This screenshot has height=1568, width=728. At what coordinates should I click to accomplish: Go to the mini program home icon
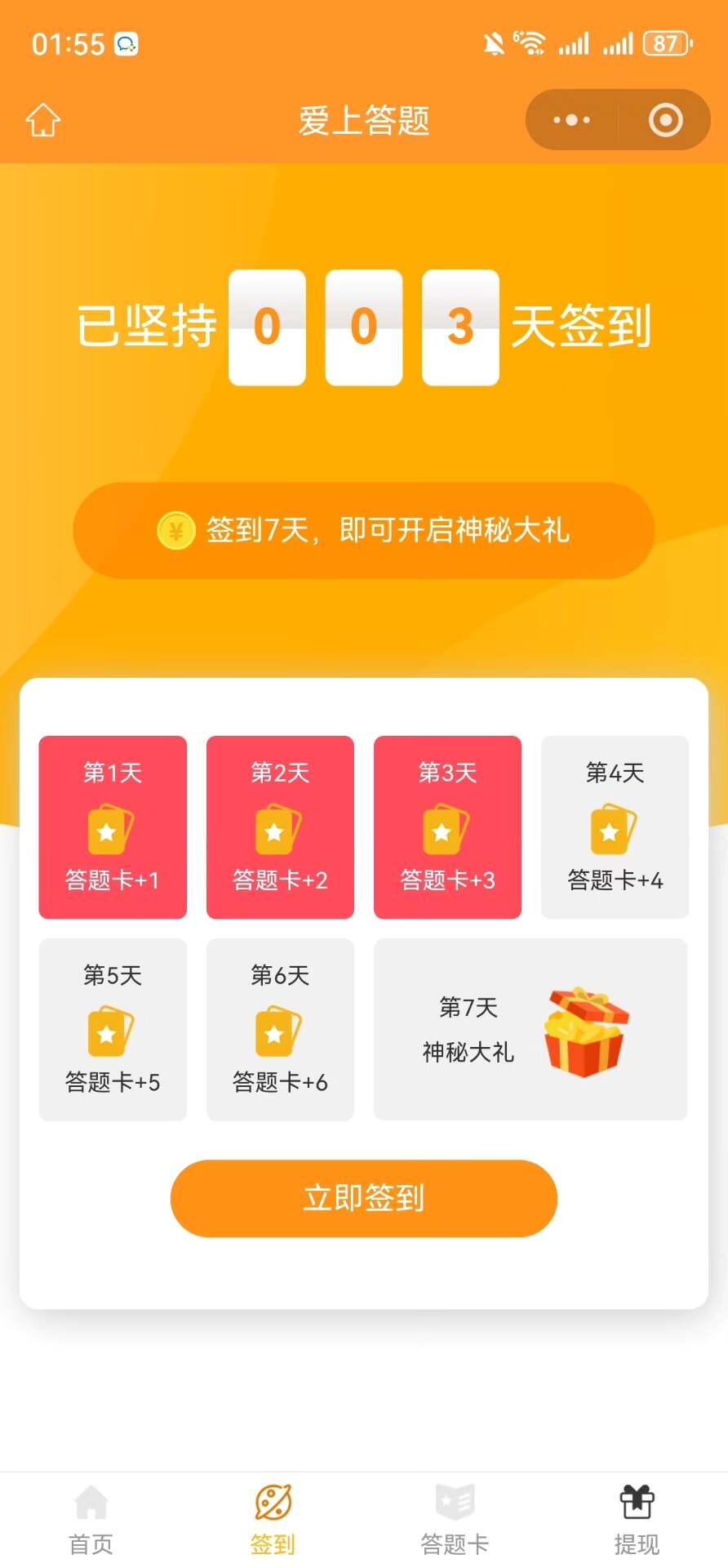tap(43, 120)
